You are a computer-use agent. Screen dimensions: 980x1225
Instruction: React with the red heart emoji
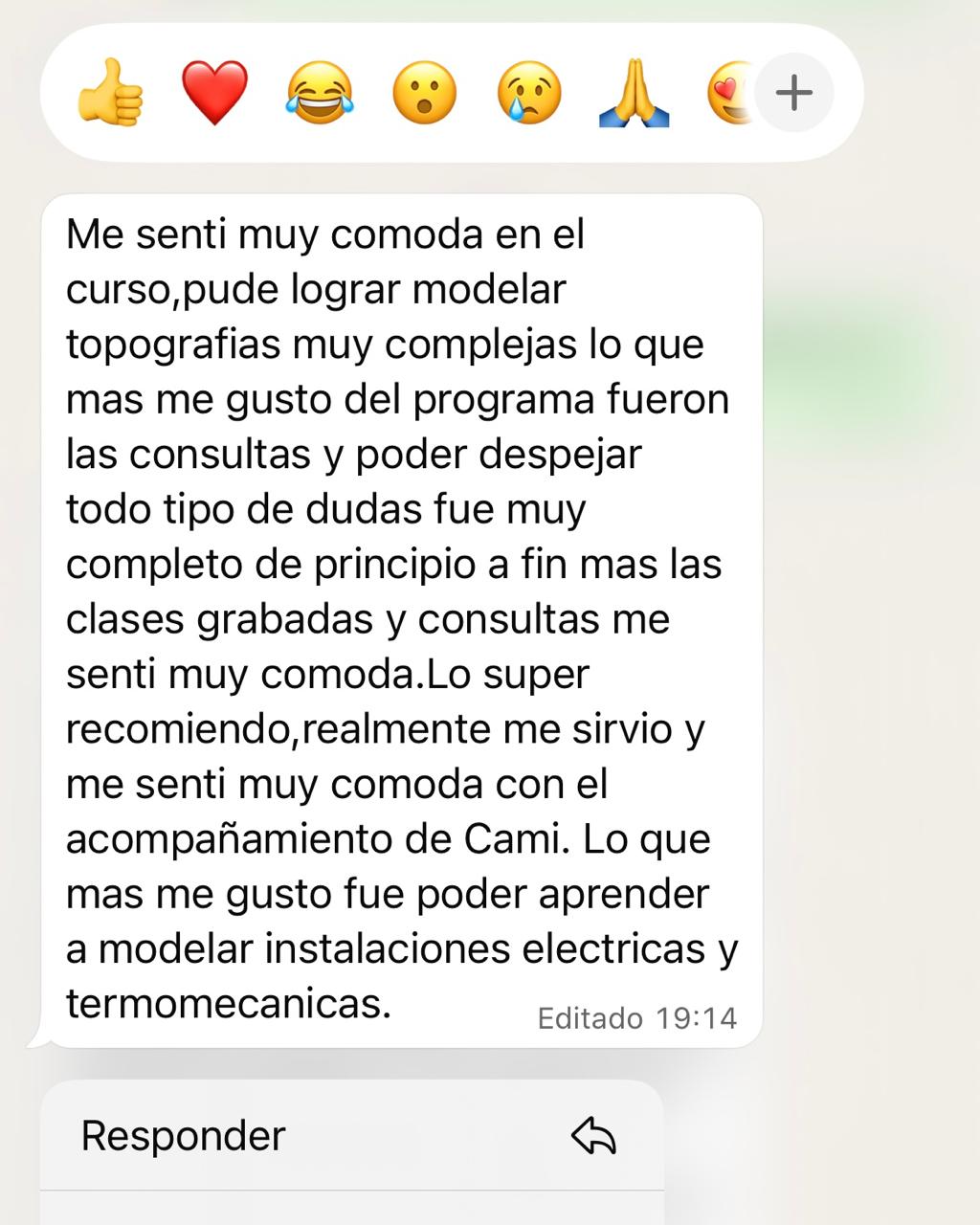click(x=214, y=93)
